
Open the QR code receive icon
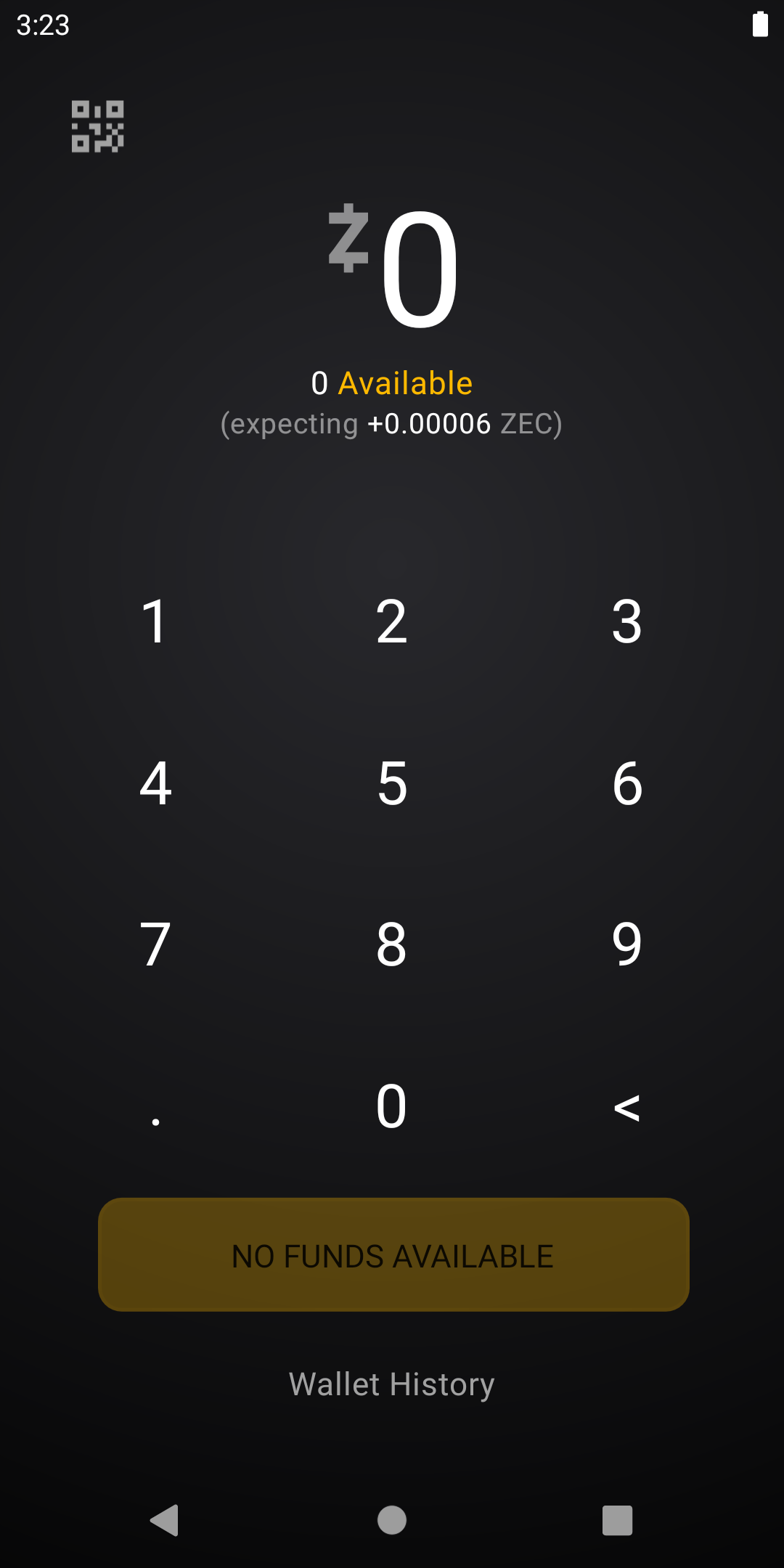click(x=97, y=126)
